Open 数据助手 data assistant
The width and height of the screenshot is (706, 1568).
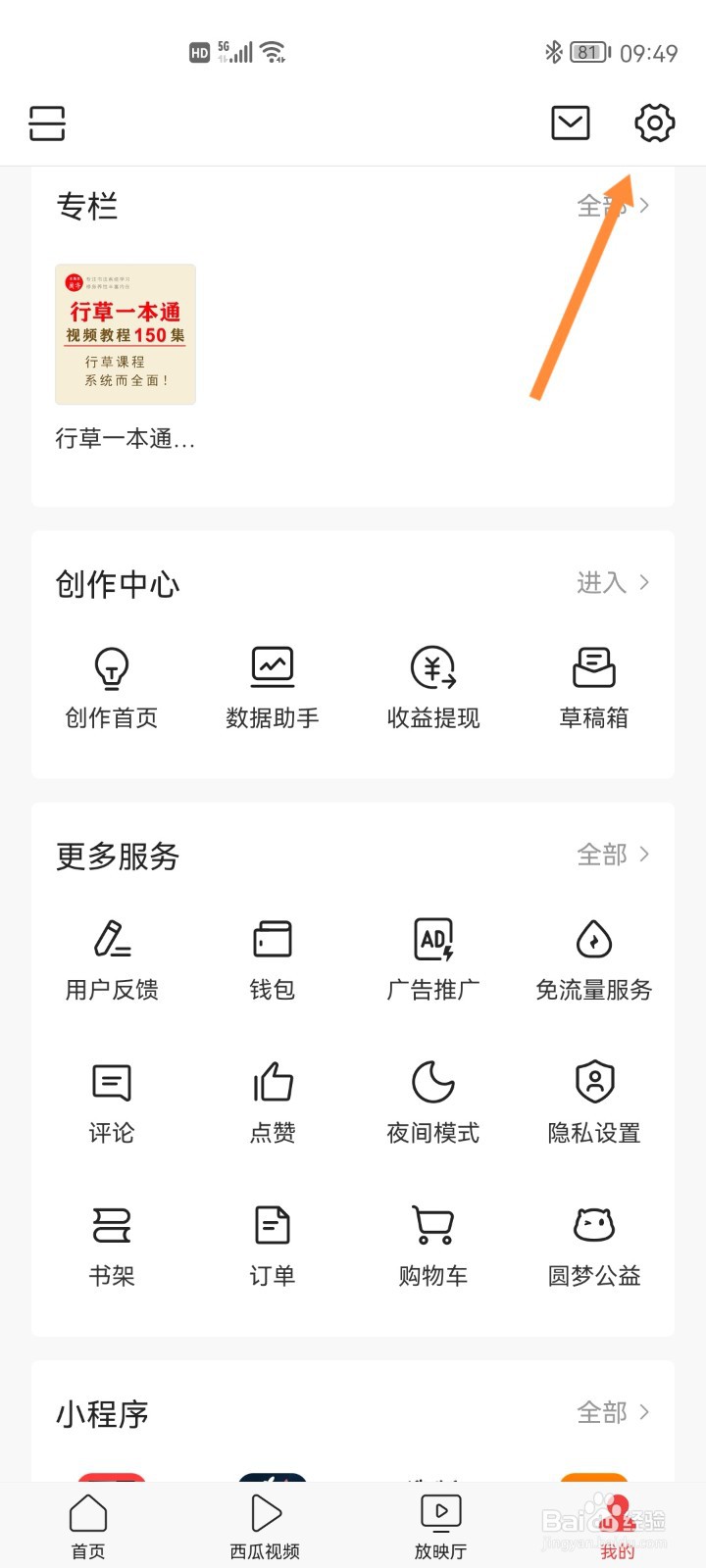[273, 687]
